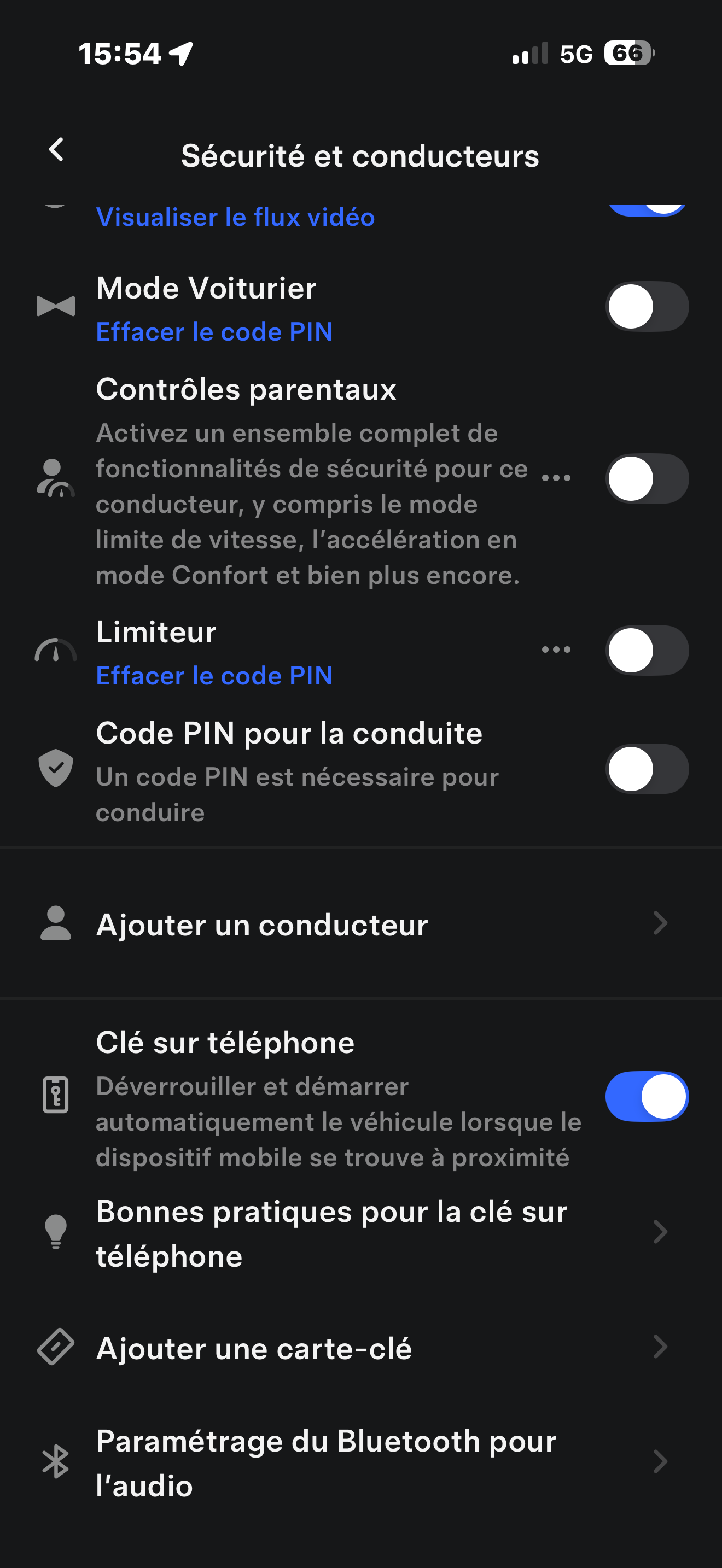Switch on the Limiteur toggle
The width and height of the screenshot is (722, 1568).
click(x=647, y=650)
